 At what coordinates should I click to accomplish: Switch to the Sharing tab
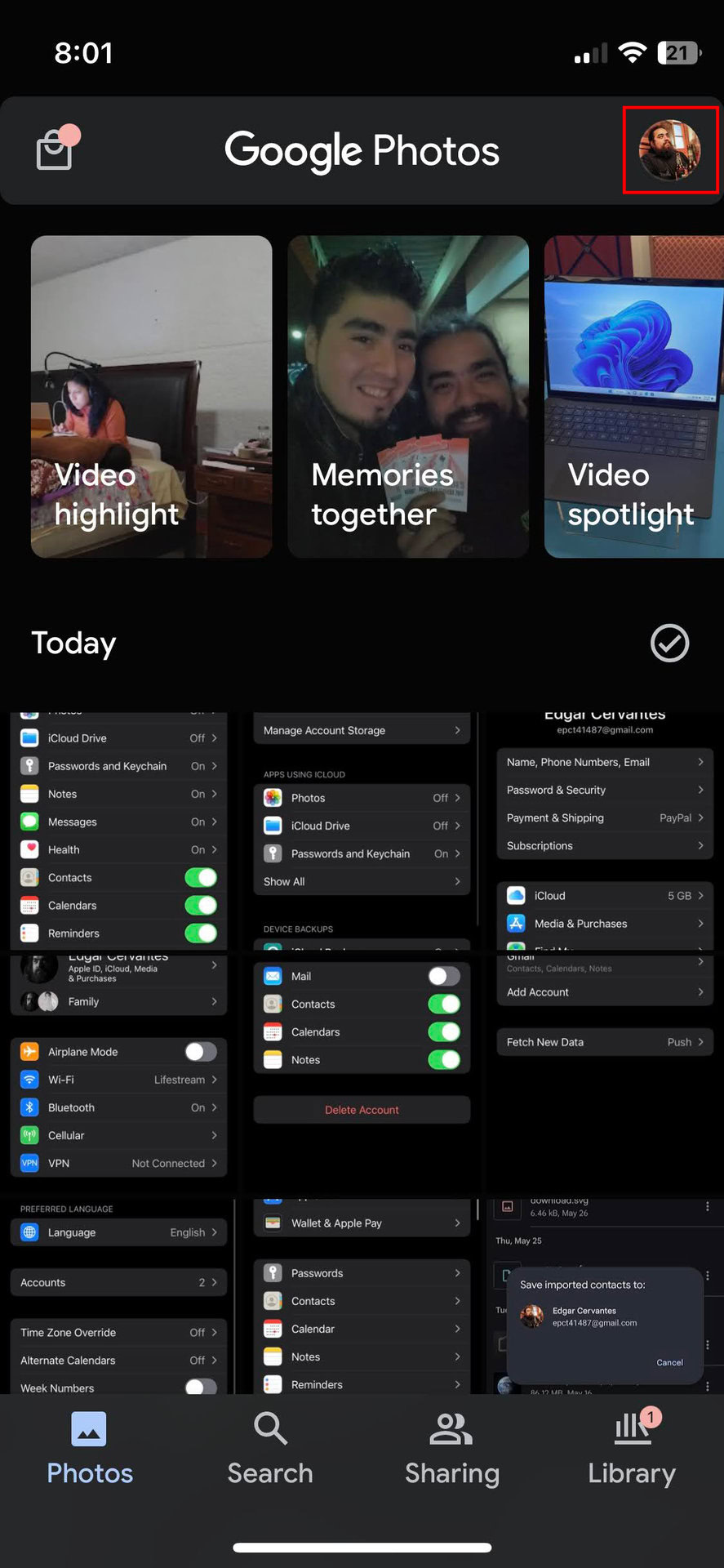point(451,1450)
